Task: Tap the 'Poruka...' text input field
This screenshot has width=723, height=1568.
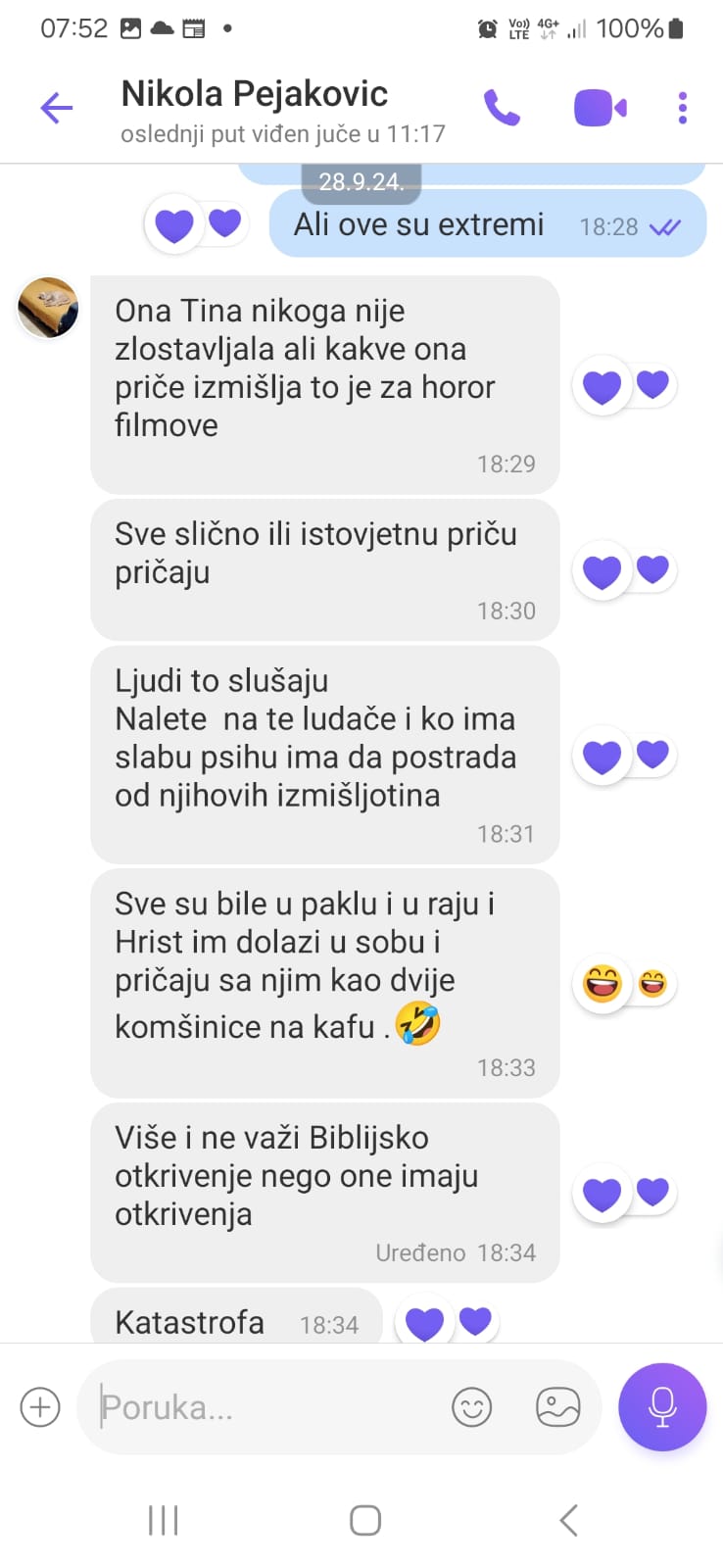Action: (x=245, y=1406)
